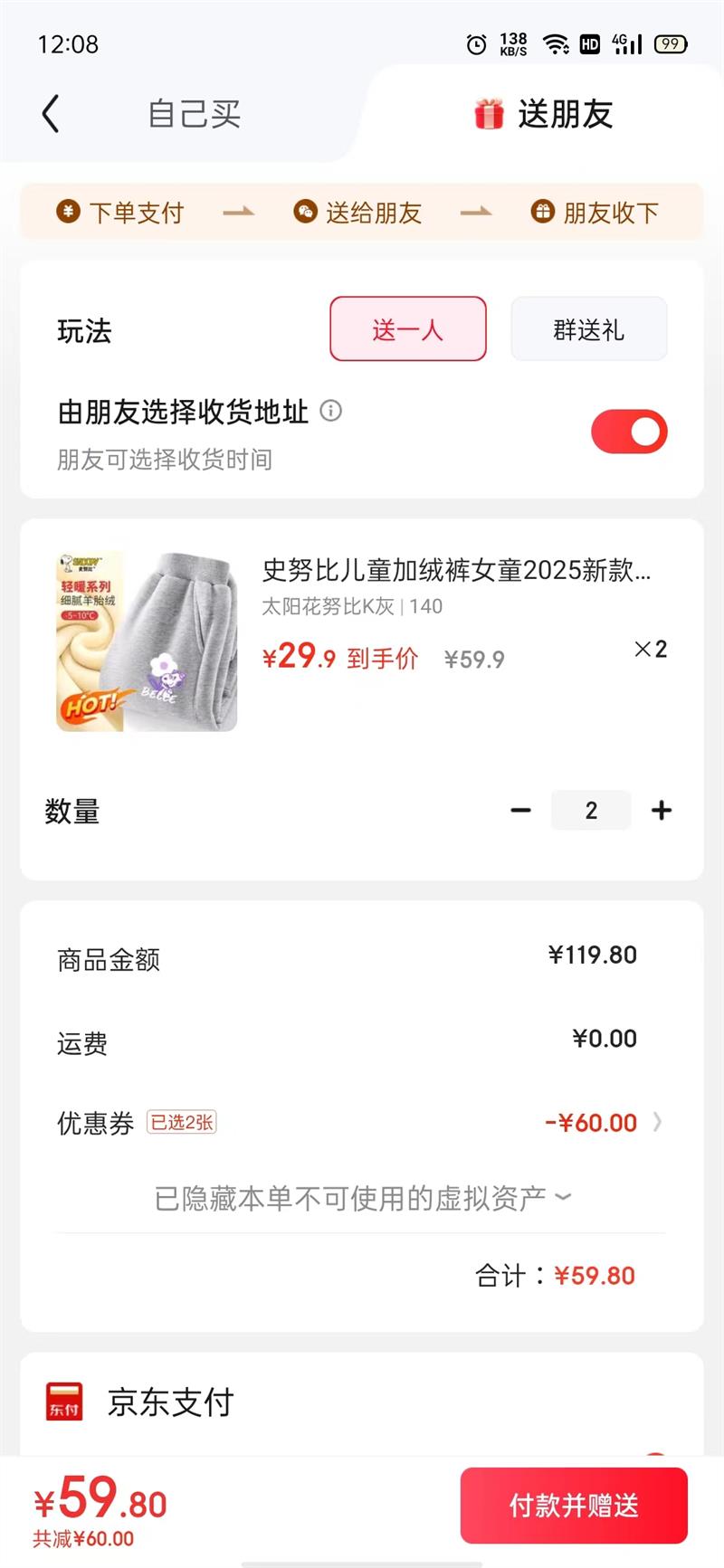This screenshot has width=724, height=1568.
Task: Tap the quantity field showing 2
Action: [591, 810]
